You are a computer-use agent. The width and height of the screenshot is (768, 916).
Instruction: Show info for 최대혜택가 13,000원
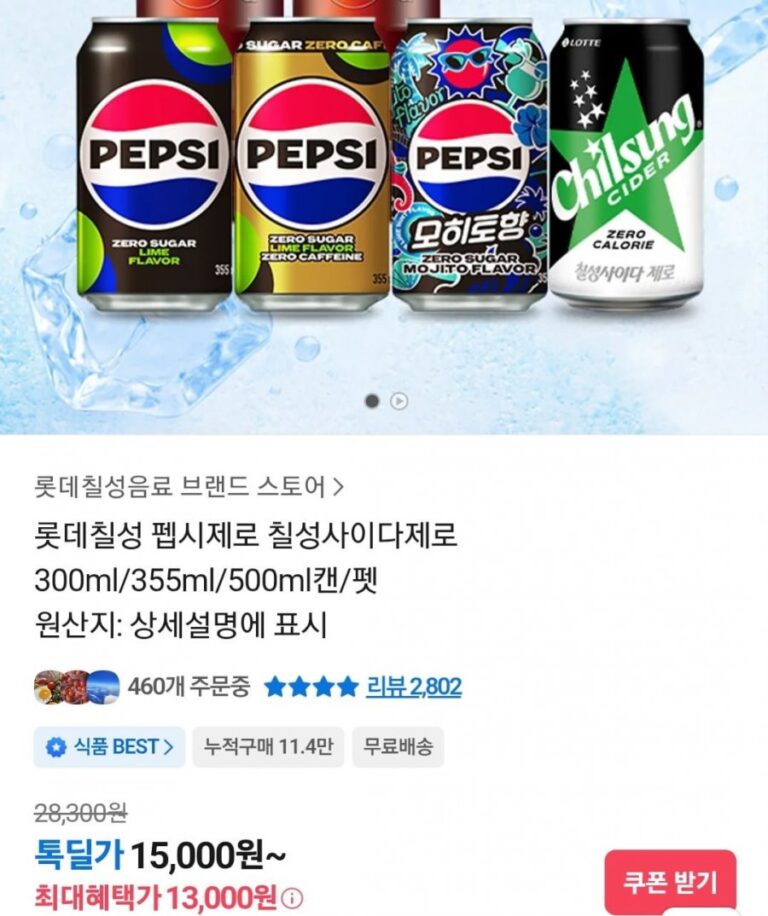pyautogui.click(x=293, y=897)
